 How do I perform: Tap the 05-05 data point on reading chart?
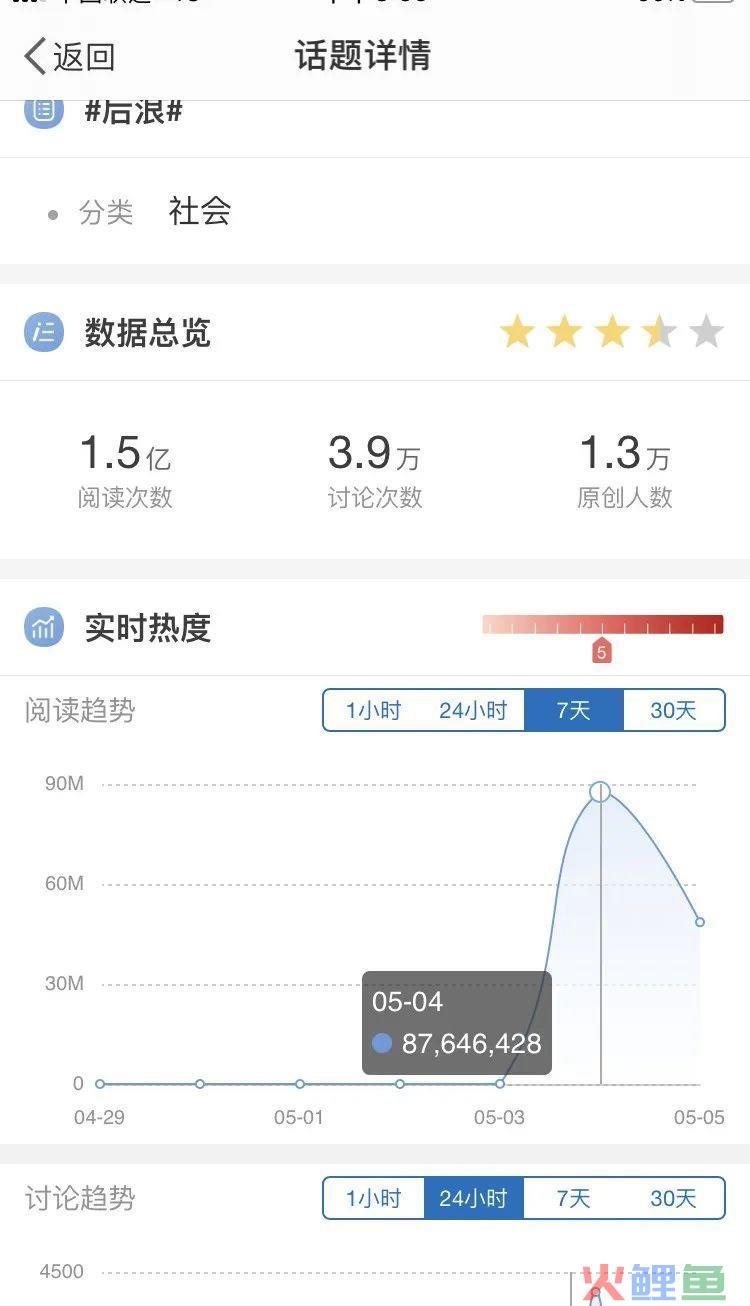click(x=700, y=921)
